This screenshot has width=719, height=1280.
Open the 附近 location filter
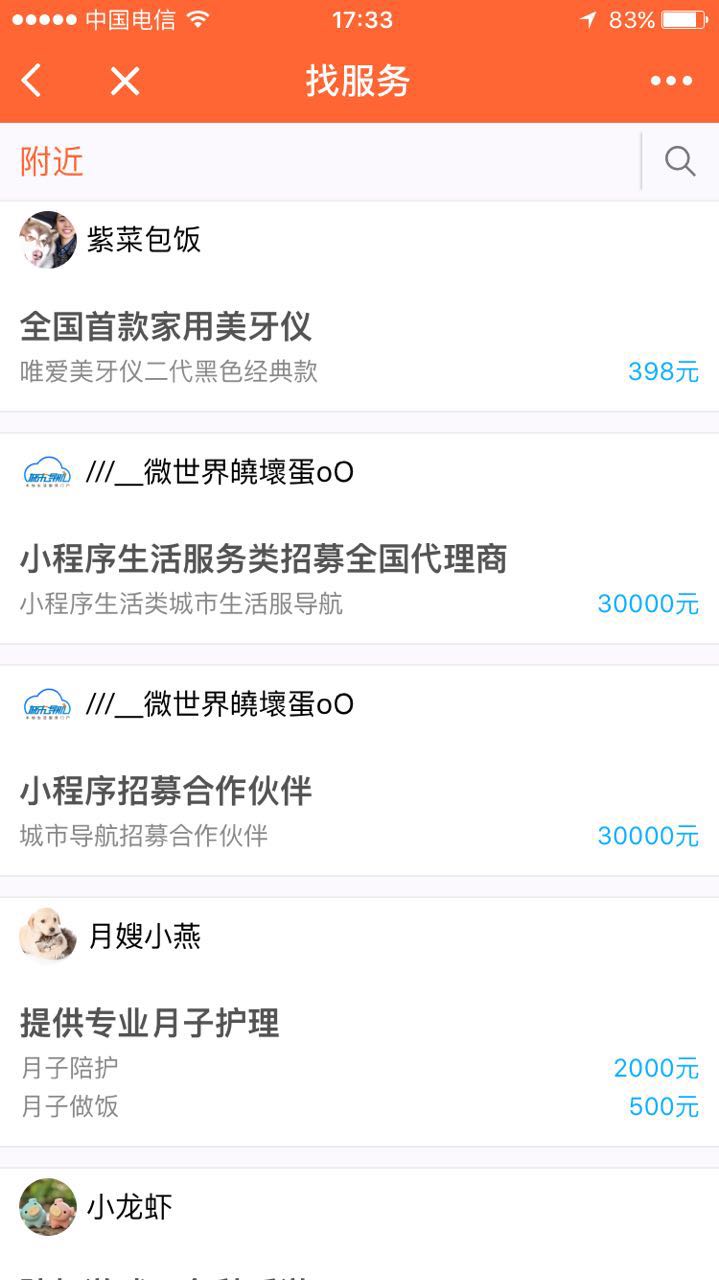point(52,161)
